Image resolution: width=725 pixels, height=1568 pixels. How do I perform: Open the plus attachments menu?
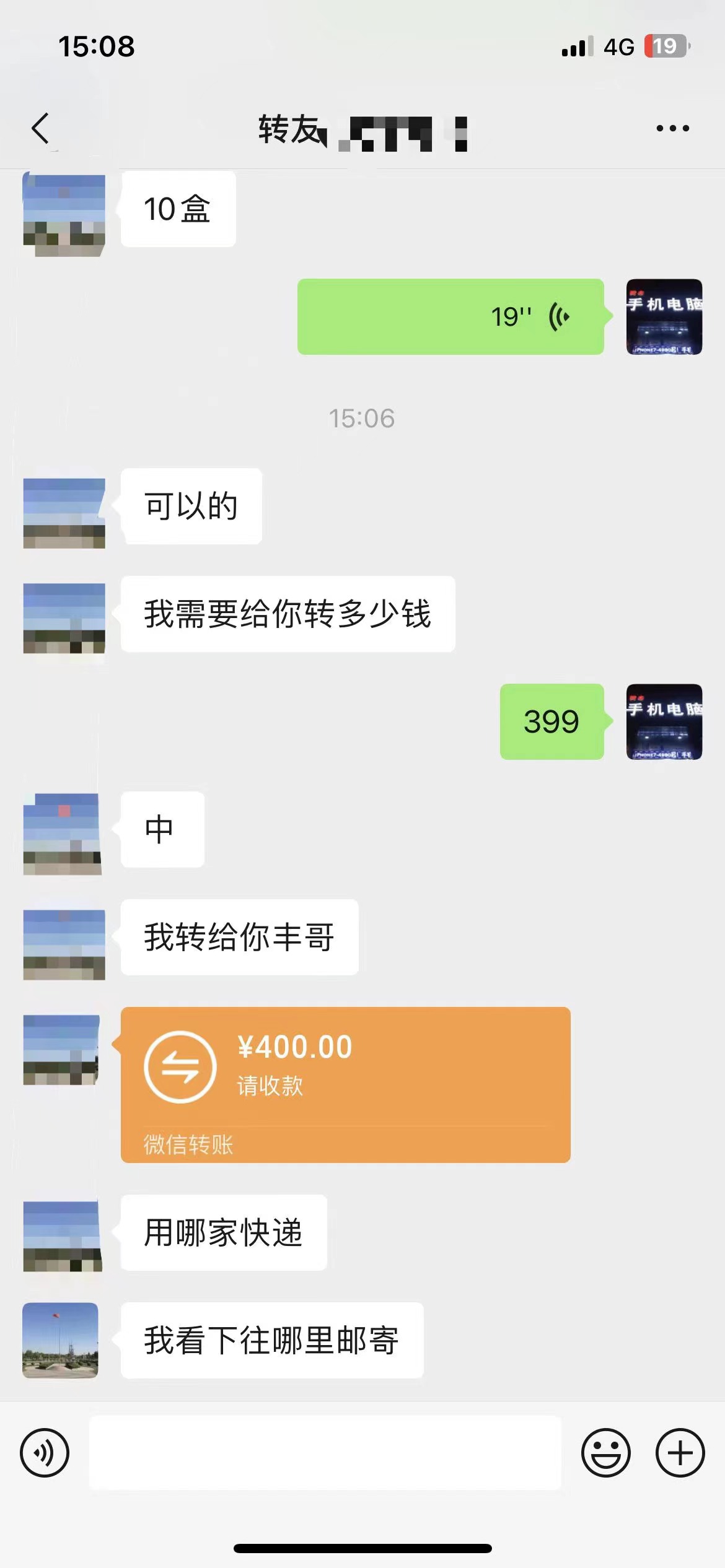point(680,1452)
